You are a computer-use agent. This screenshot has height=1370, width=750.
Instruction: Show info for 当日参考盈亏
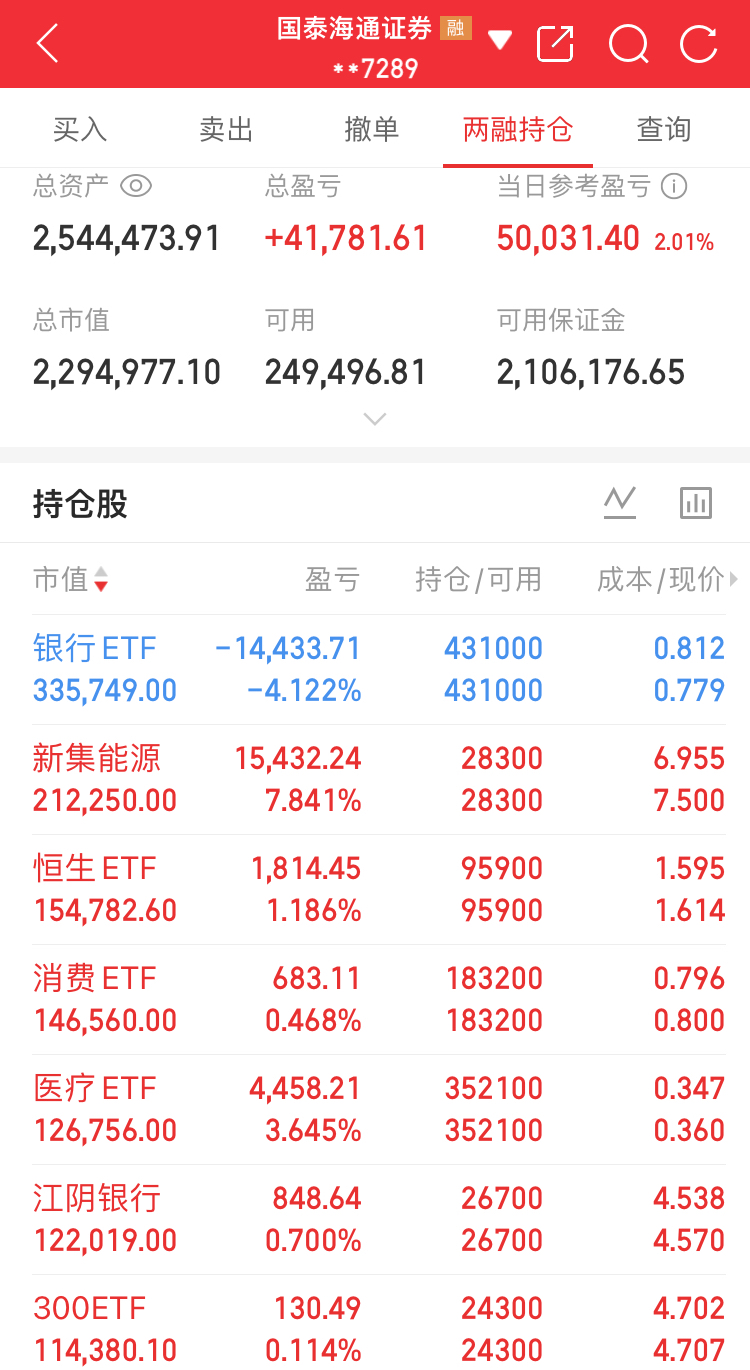(675, 186)
